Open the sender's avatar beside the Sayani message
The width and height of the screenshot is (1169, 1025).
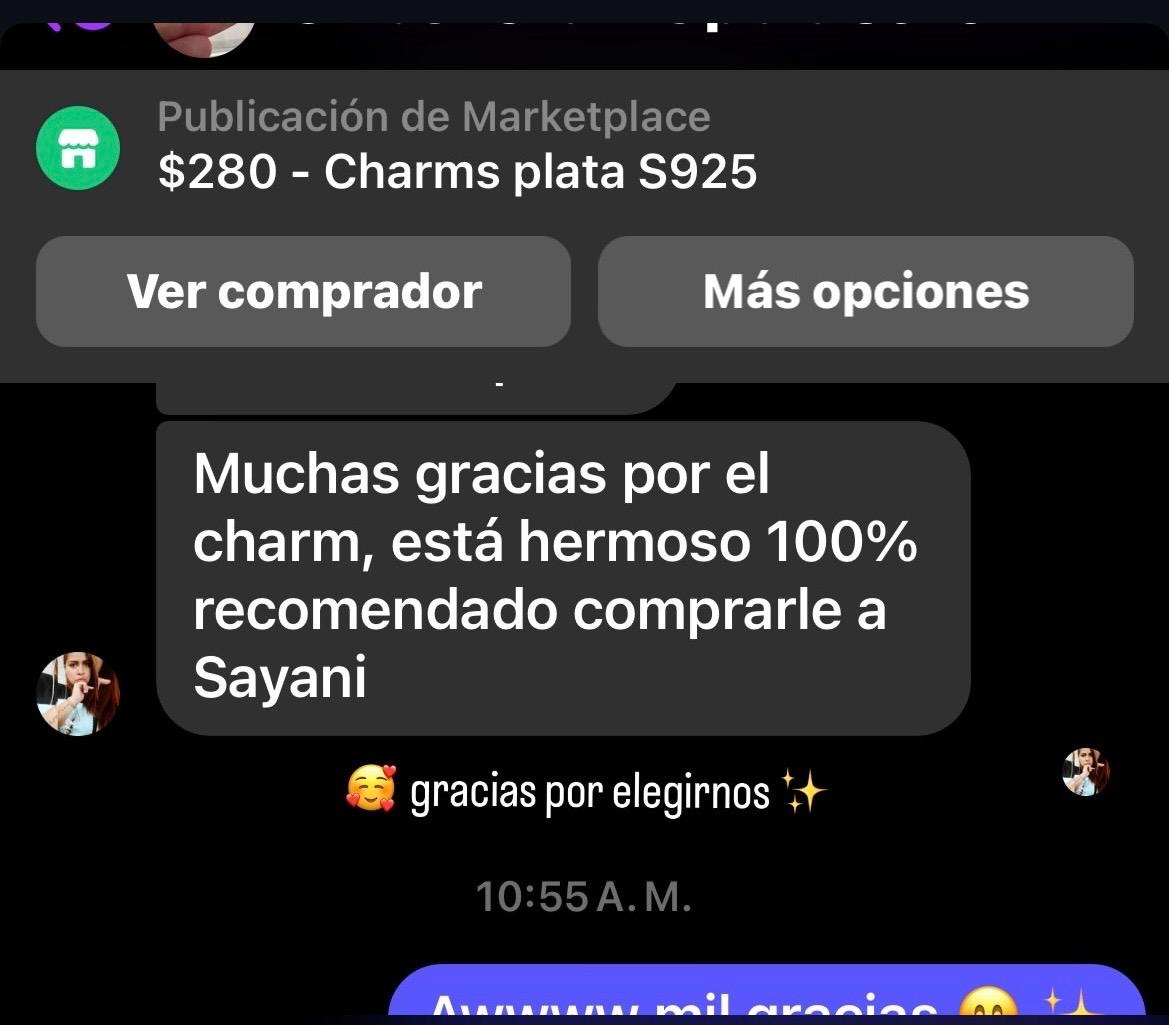point(78,694)
